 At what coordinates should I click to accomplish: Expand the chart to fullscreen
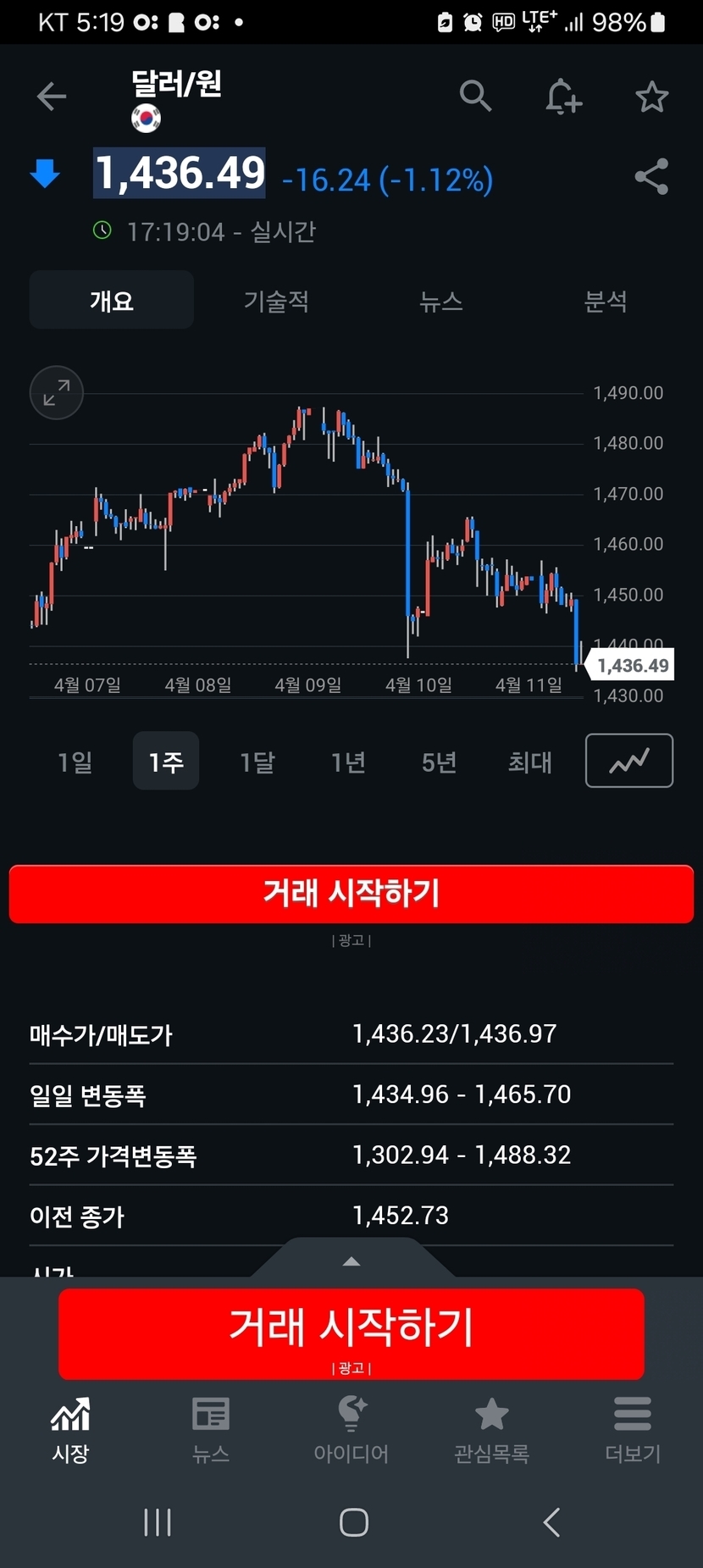tap(57, 392)
